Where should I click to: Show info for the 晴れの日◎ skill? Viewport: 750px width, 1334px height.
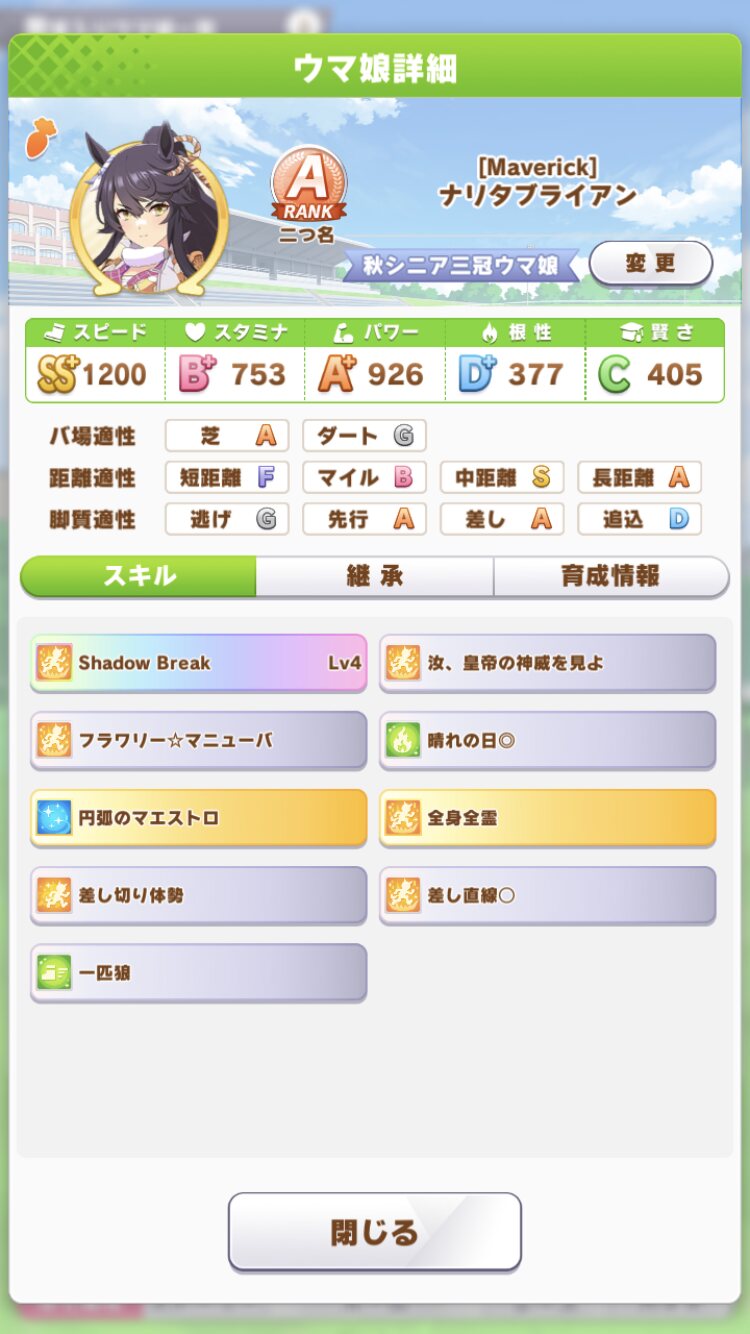(x=547, y=740)
